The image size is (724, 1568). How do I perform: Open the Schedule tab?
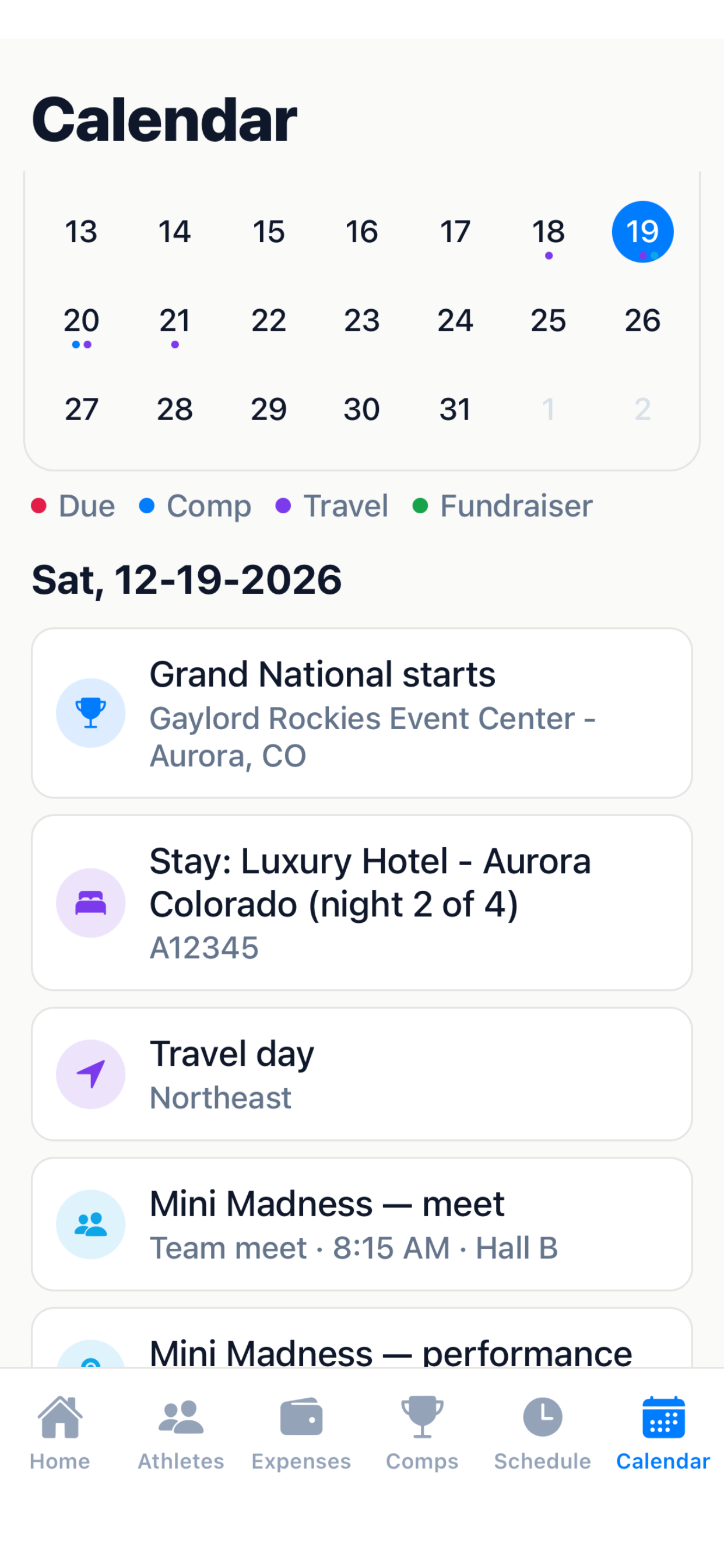coord(542,1433)
